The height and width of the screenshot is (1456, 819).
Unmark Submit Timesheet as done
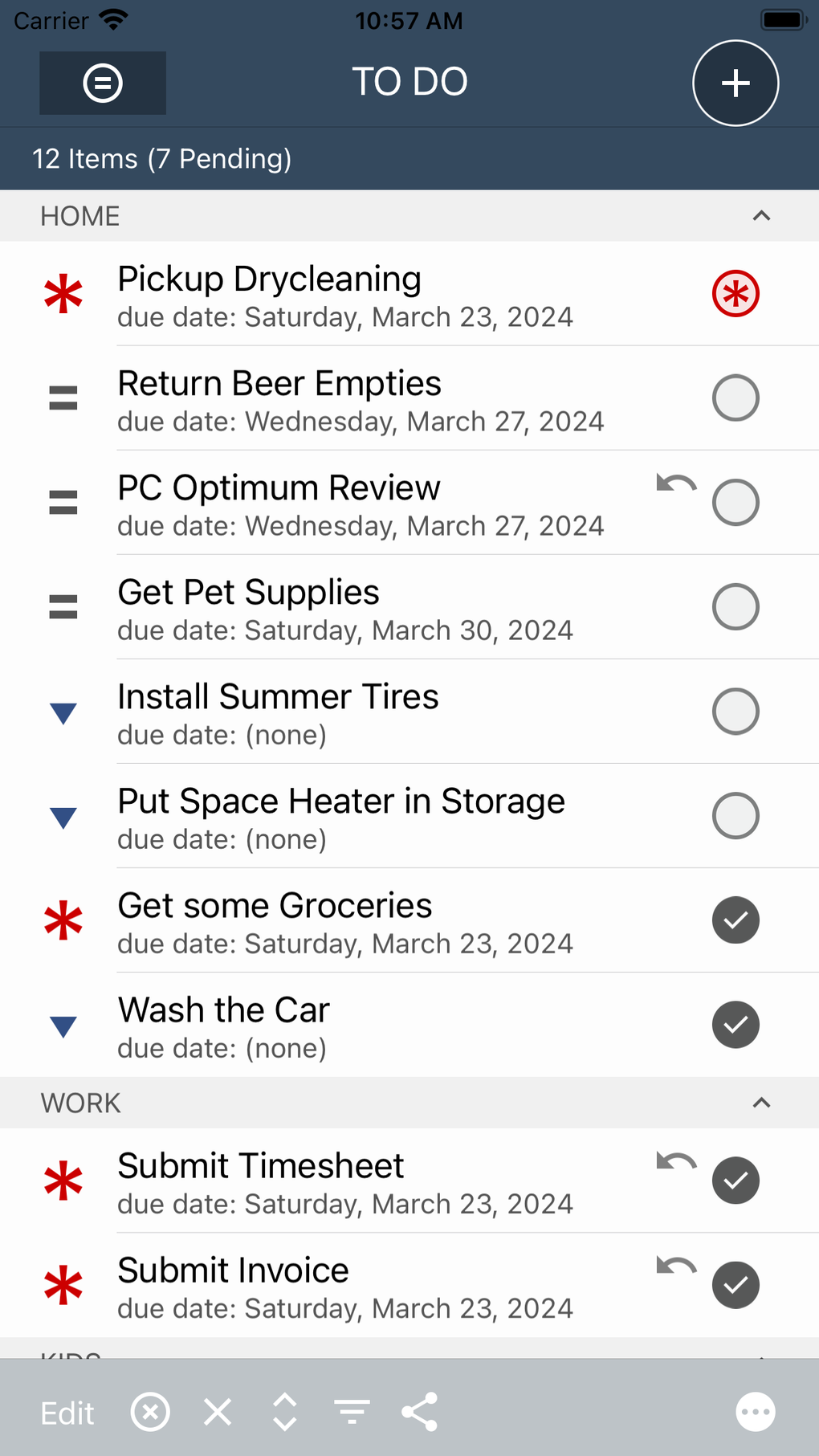[735, 1181]
